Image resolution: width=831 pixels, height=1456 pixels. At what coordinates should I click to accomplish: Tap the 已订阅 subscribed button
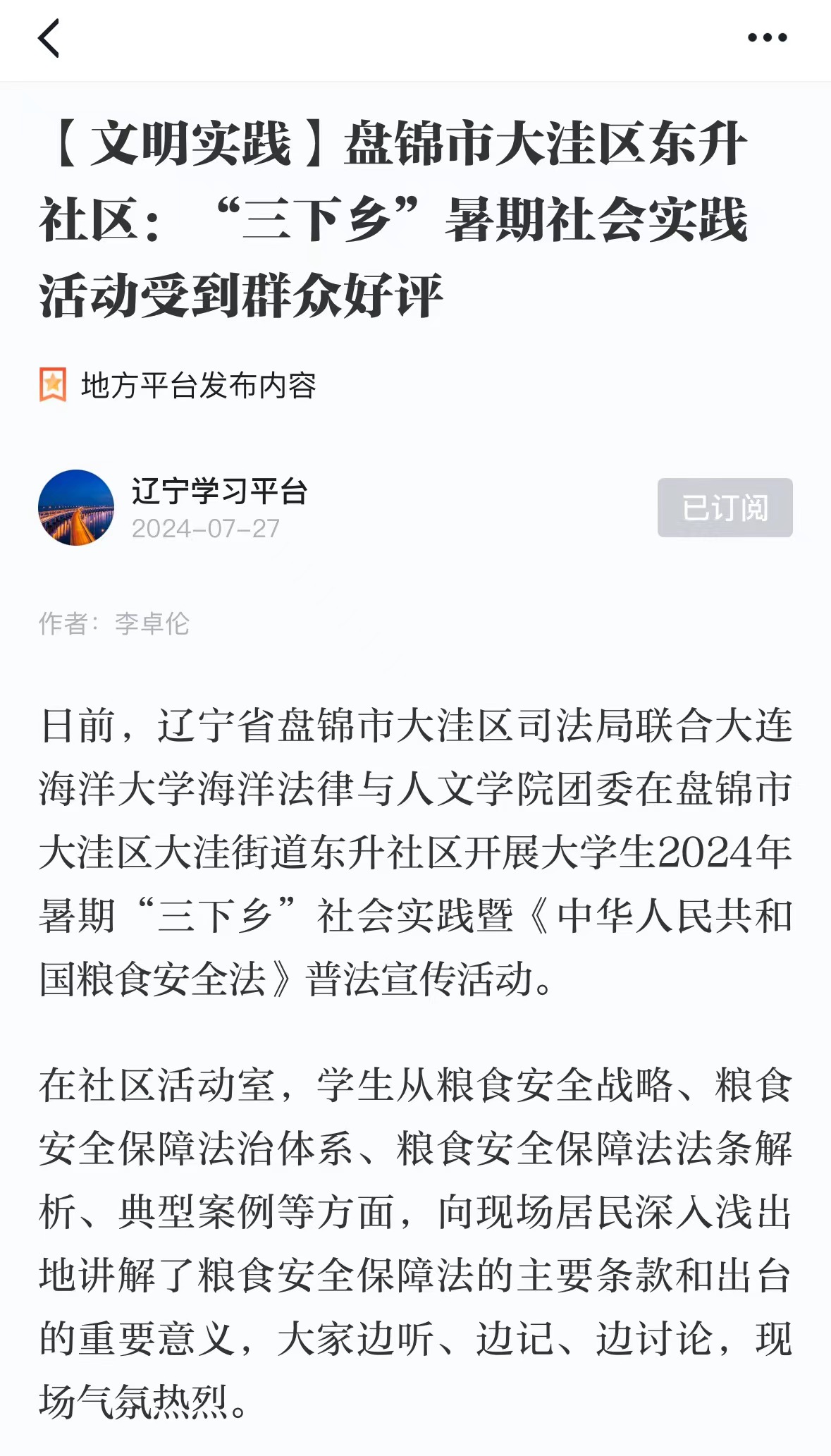coord(725,508)
